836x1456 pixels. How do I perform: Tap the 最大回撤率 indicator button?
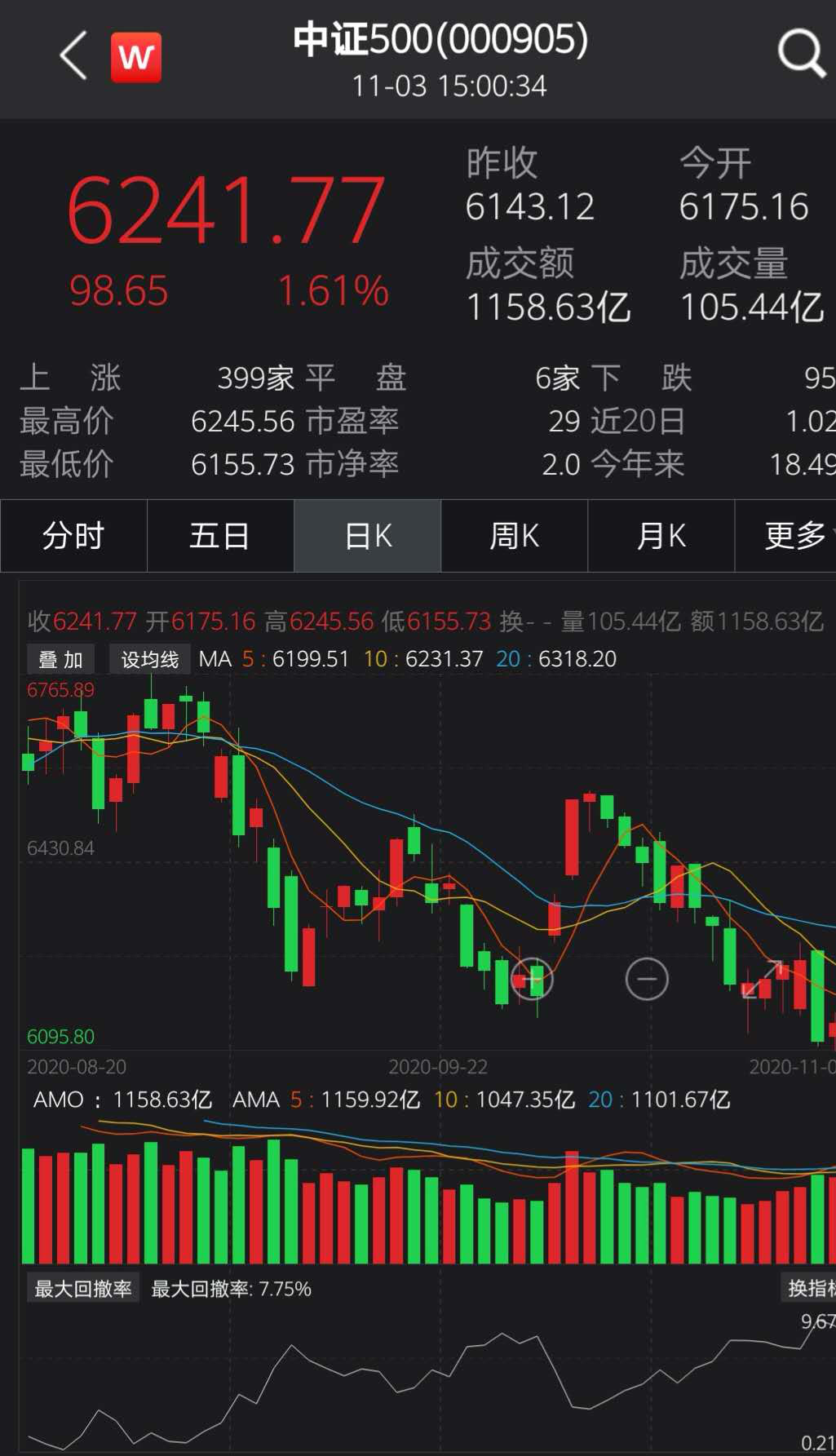[x=83, y=1289]
